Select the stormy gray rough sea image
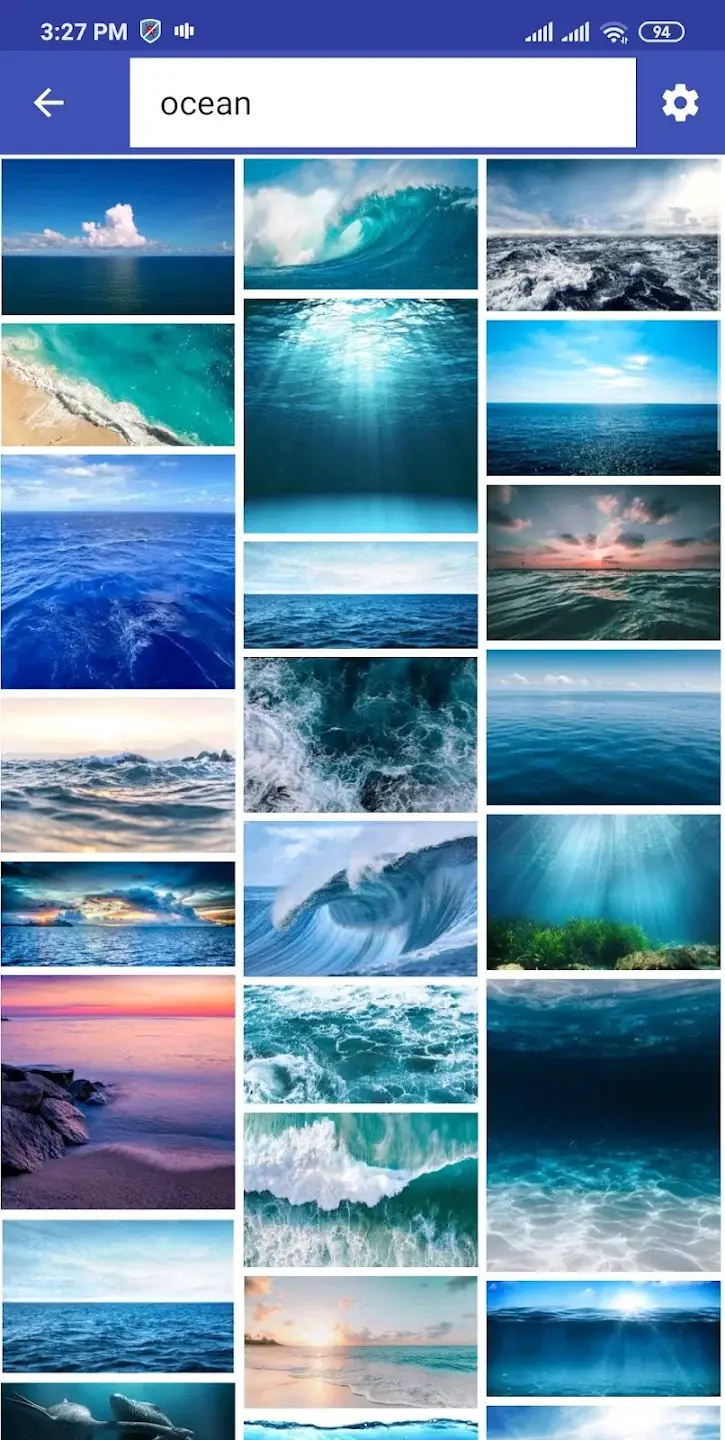 coord(603,235)
